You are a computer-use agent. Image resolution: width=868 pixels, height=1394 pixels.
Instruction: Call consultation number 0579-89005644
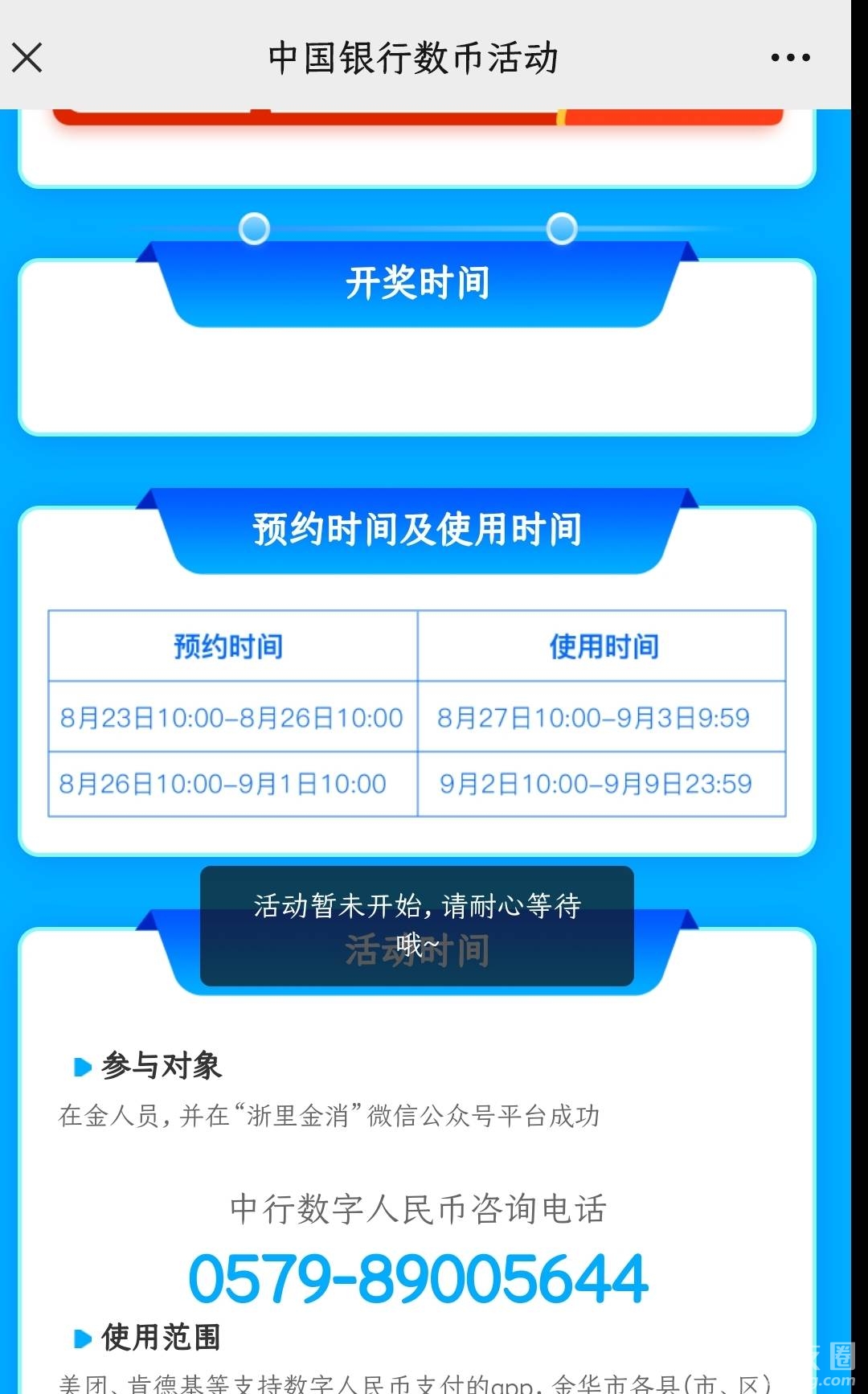pyautogui.click(x=417, y=1278)
